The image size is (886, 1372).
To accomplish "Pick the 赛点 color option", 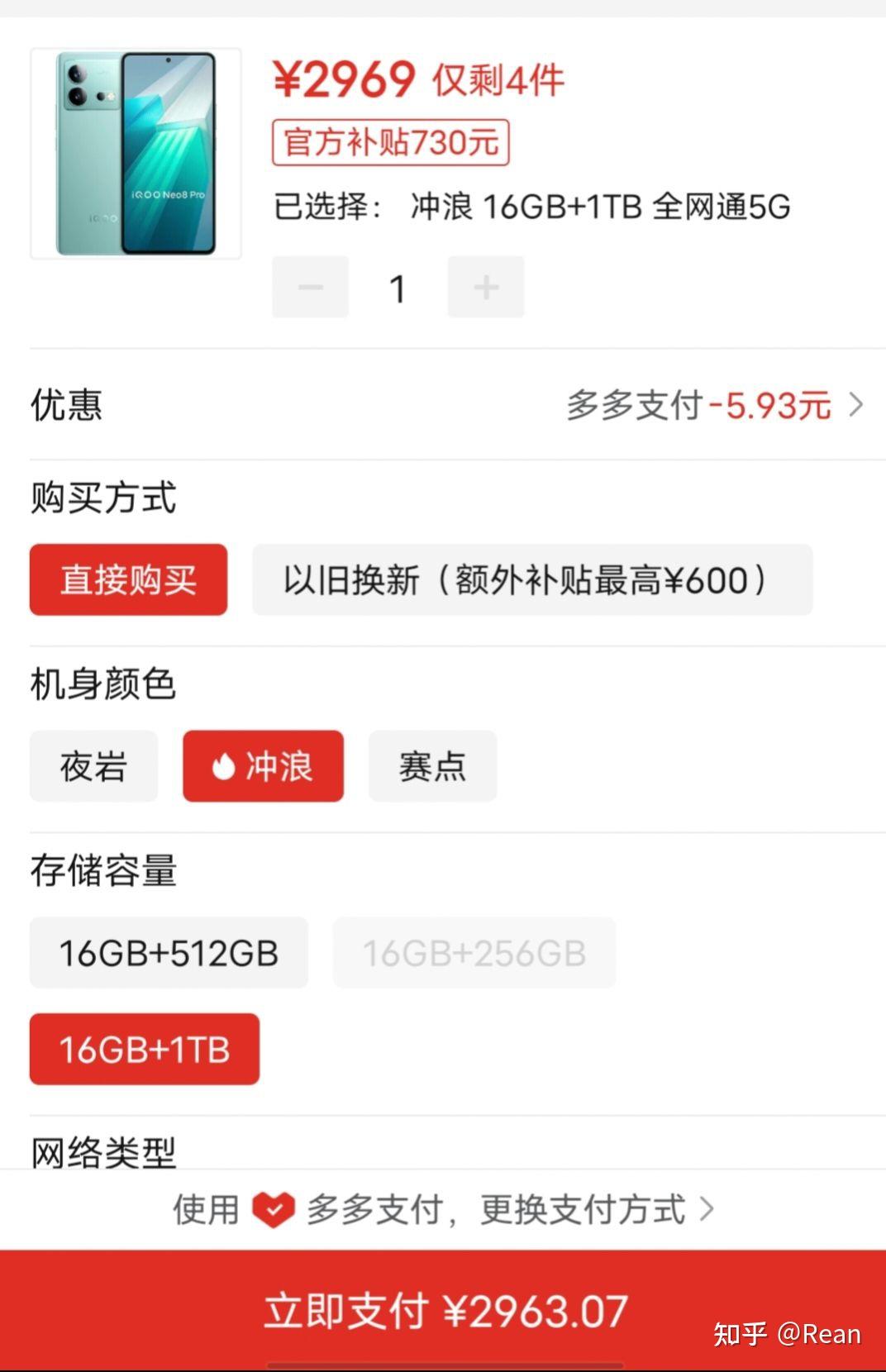I will [x=432, y=766].
